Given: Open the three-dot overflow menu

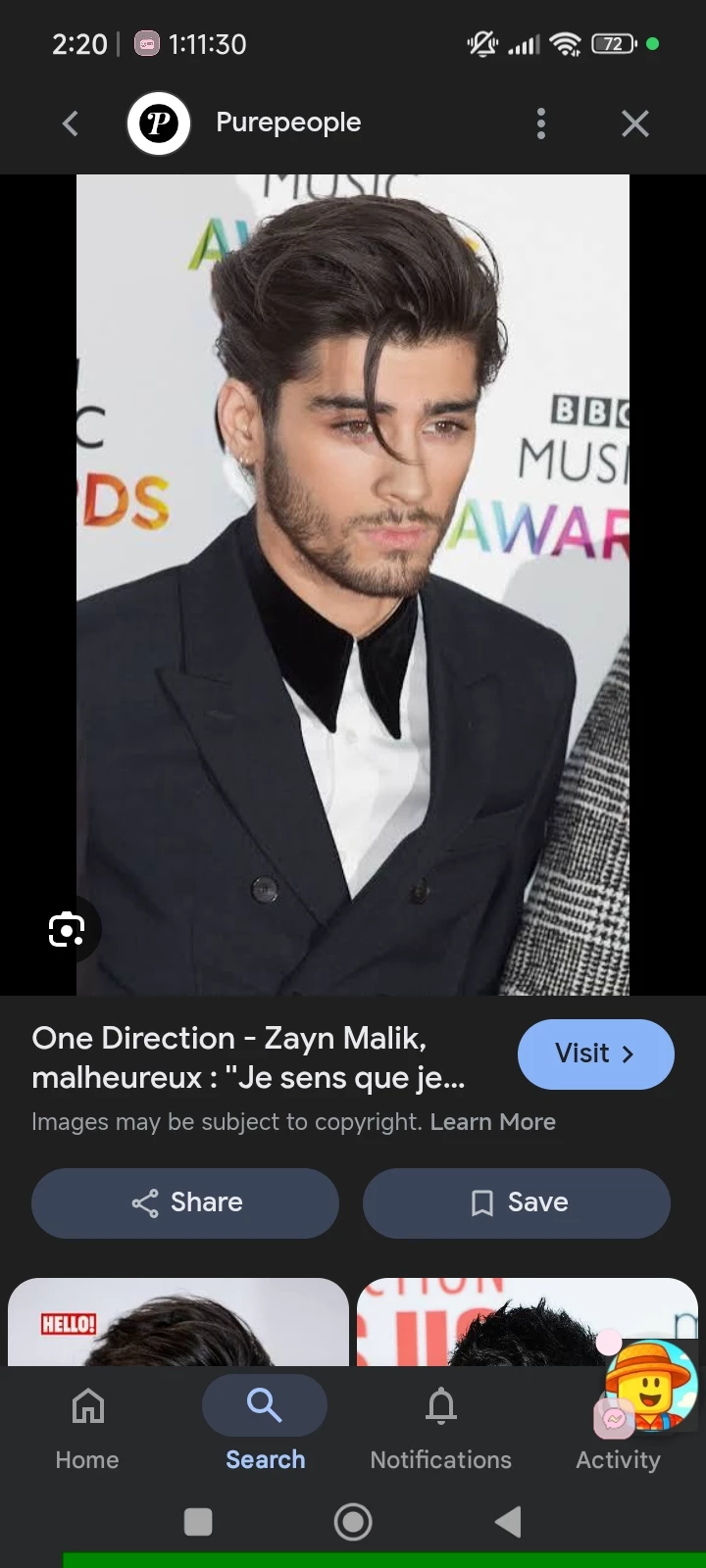Looking at the screenshot, I should point(541,123).
